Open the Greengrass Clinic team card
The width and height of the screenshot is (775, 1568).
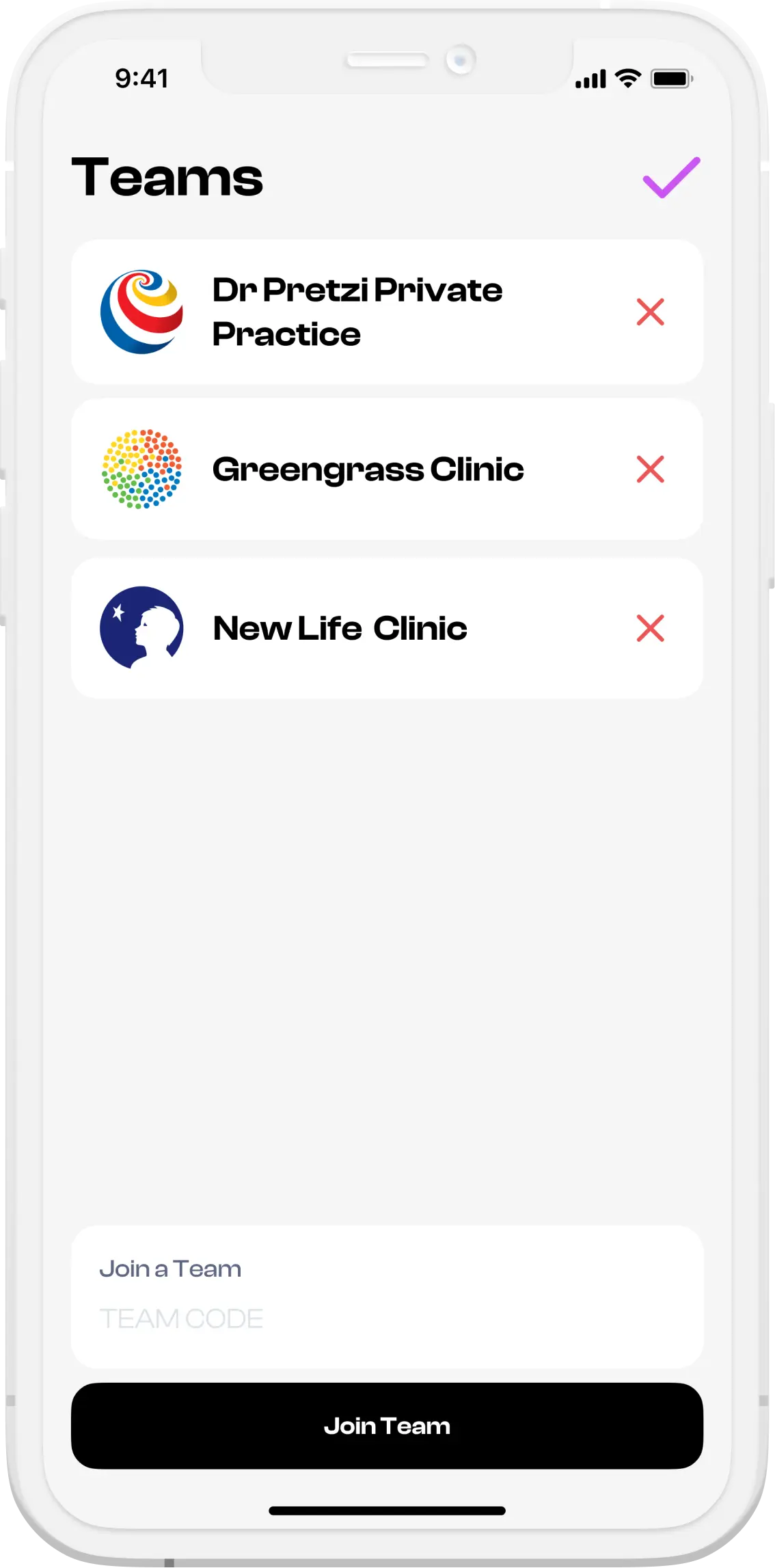(x=368, y=470)
